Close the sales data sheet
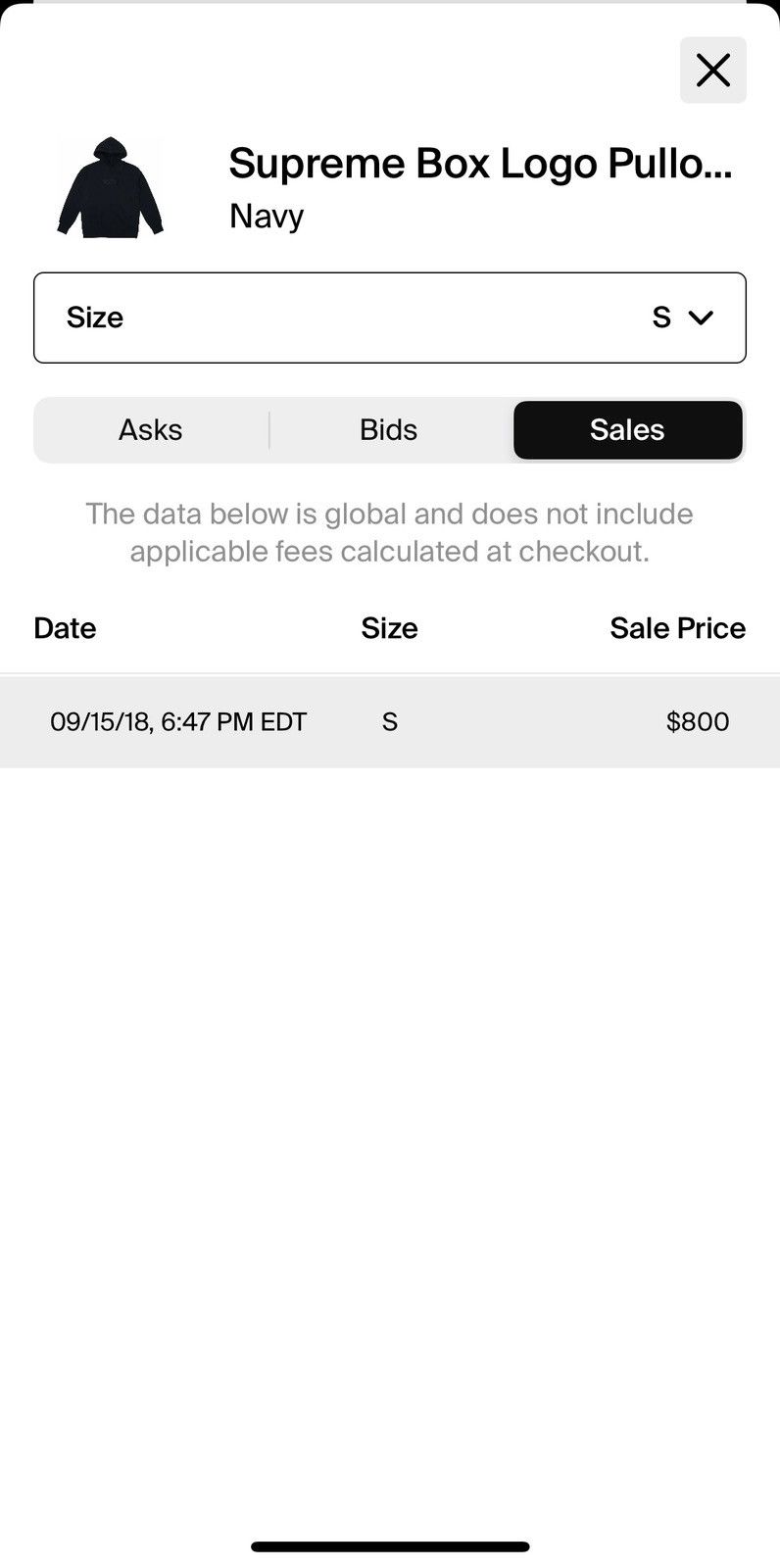The height and width of the screenshot is (1568, 780). tap(712, 70)
